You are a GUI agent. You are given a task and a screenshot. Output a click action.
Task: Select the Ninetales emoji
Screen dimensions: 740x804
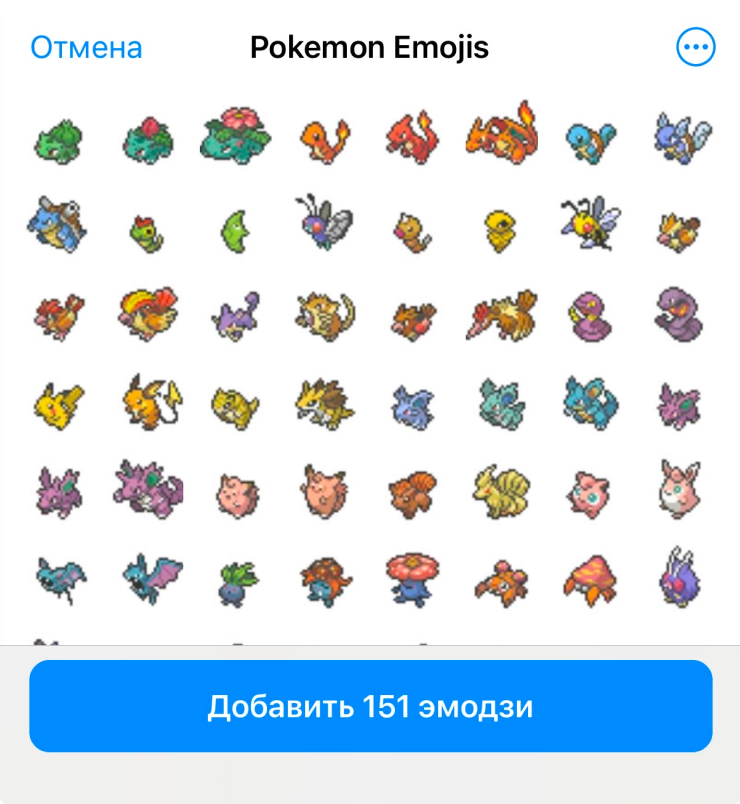point(501,488)
